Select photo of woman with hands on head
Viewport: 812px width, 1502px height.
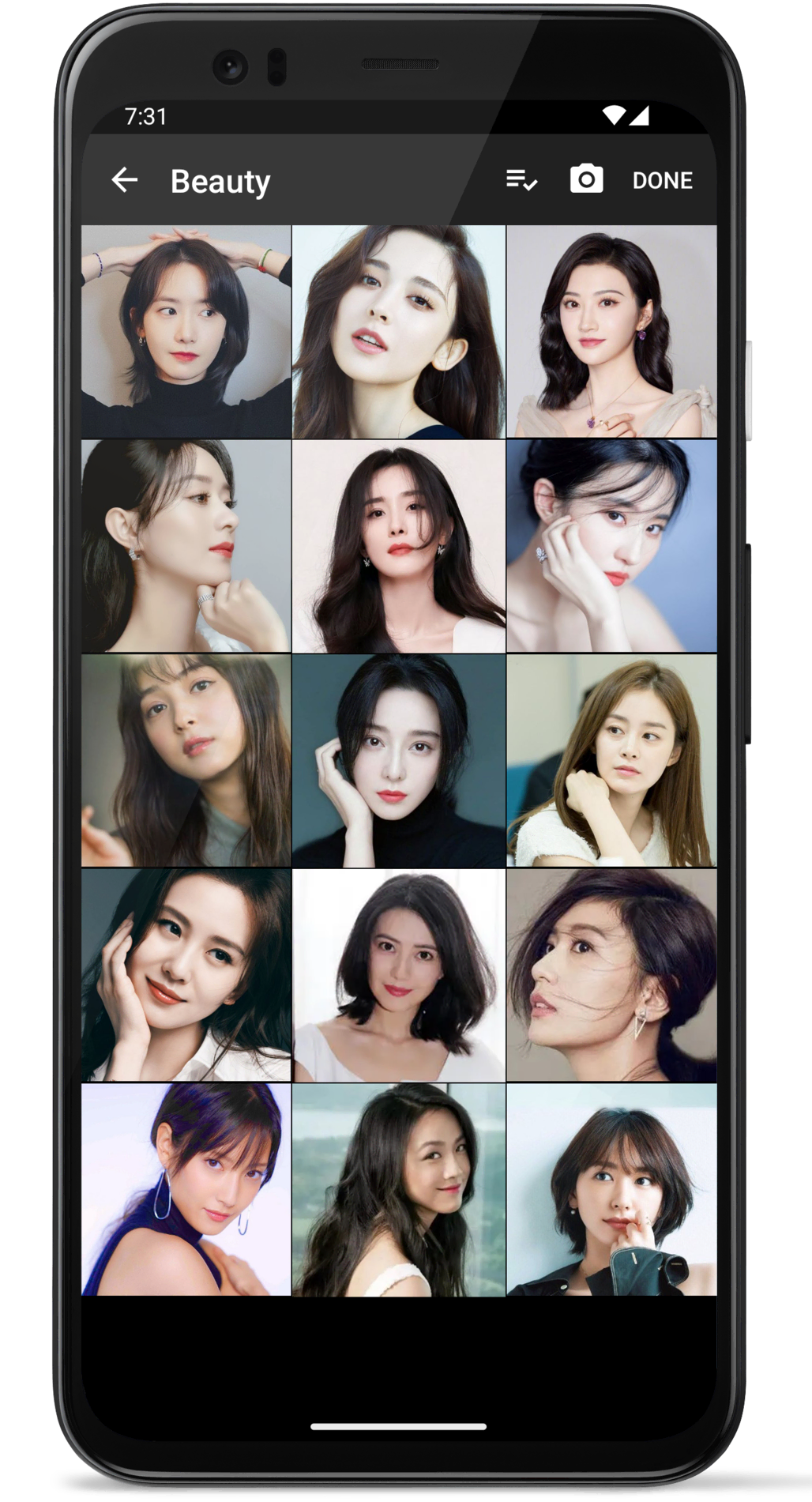pyautogui.click(x=186, y=332)
